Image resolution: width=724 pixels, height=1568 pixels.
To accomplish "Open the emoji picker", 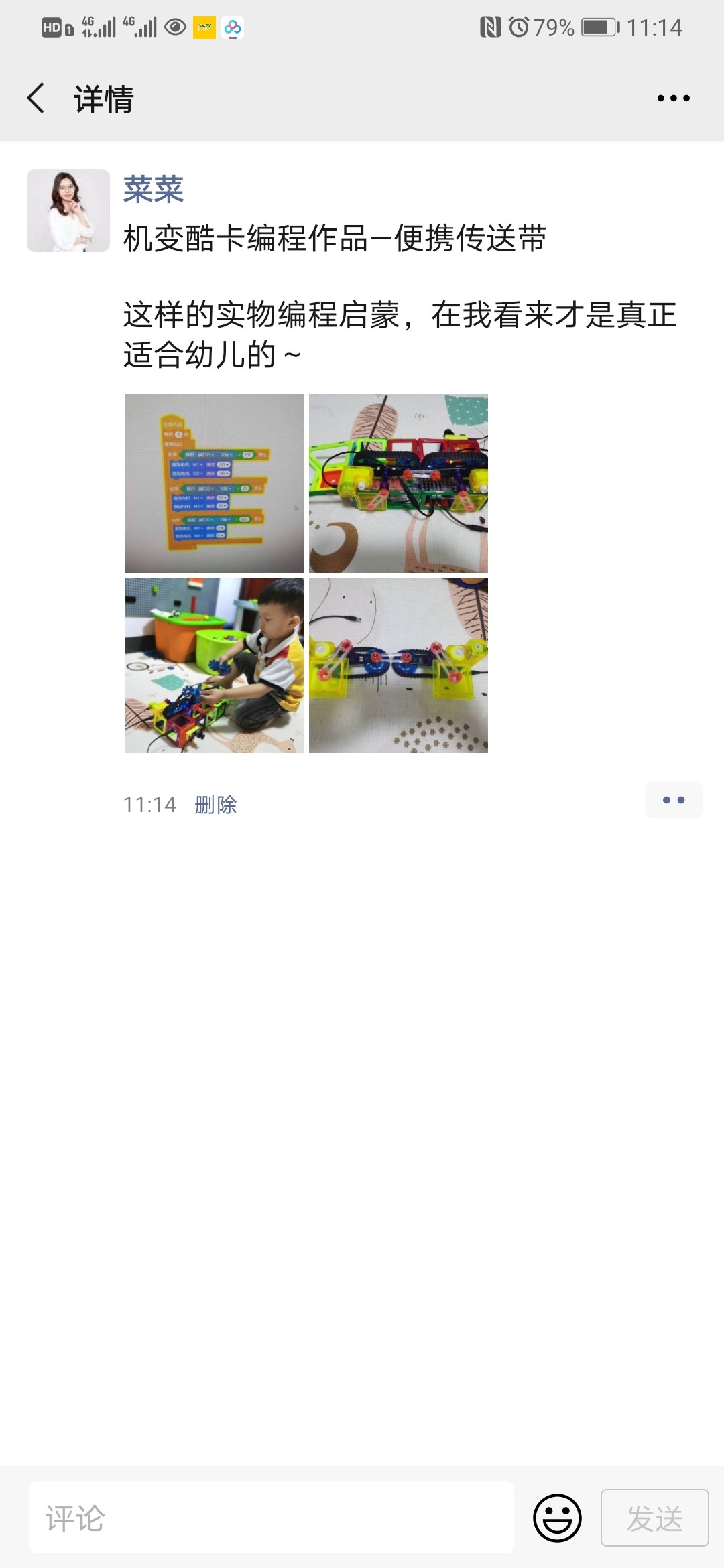I will (x=557, y=1518).
